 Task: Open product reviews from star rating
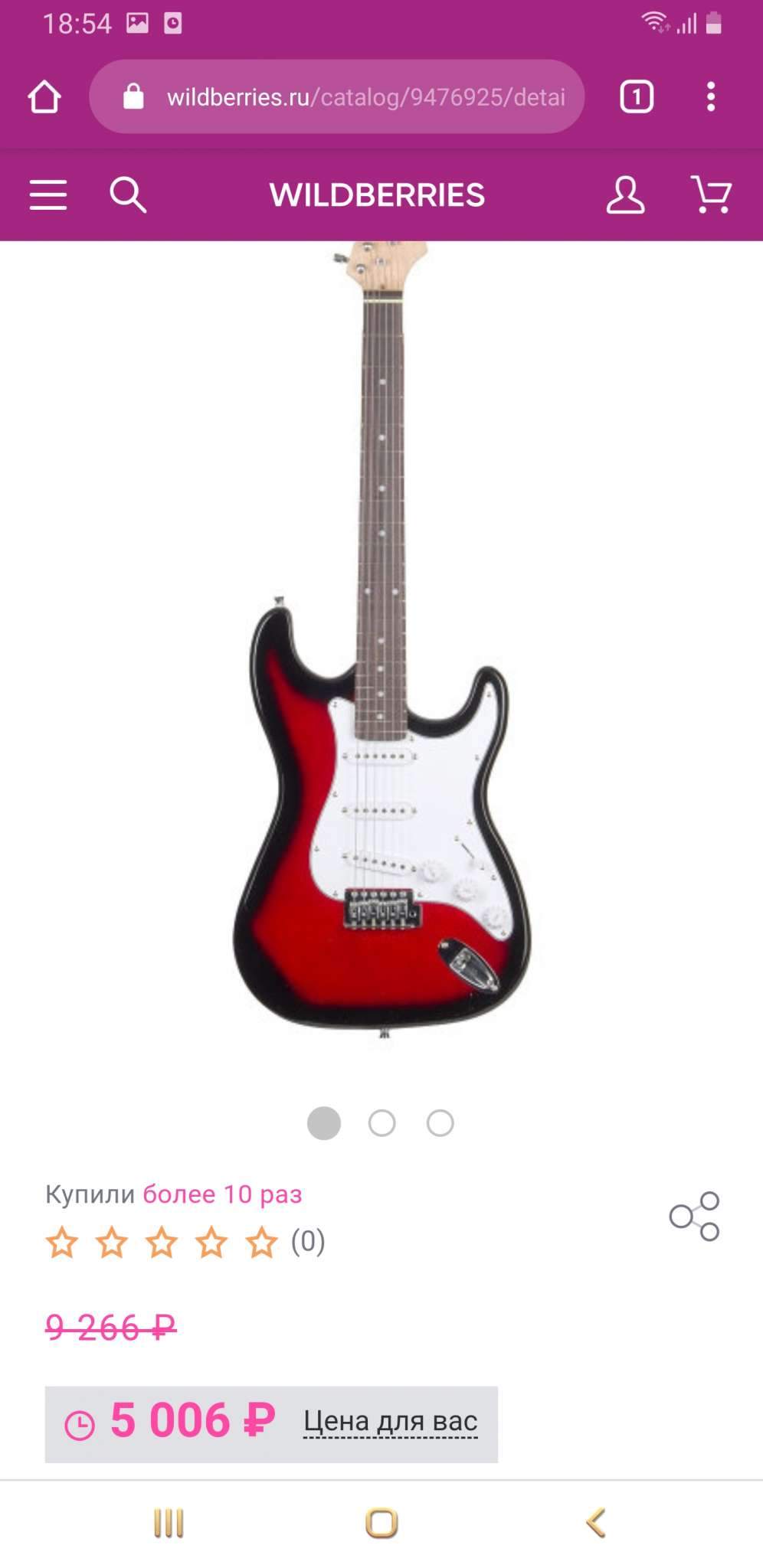(184, 1242)
